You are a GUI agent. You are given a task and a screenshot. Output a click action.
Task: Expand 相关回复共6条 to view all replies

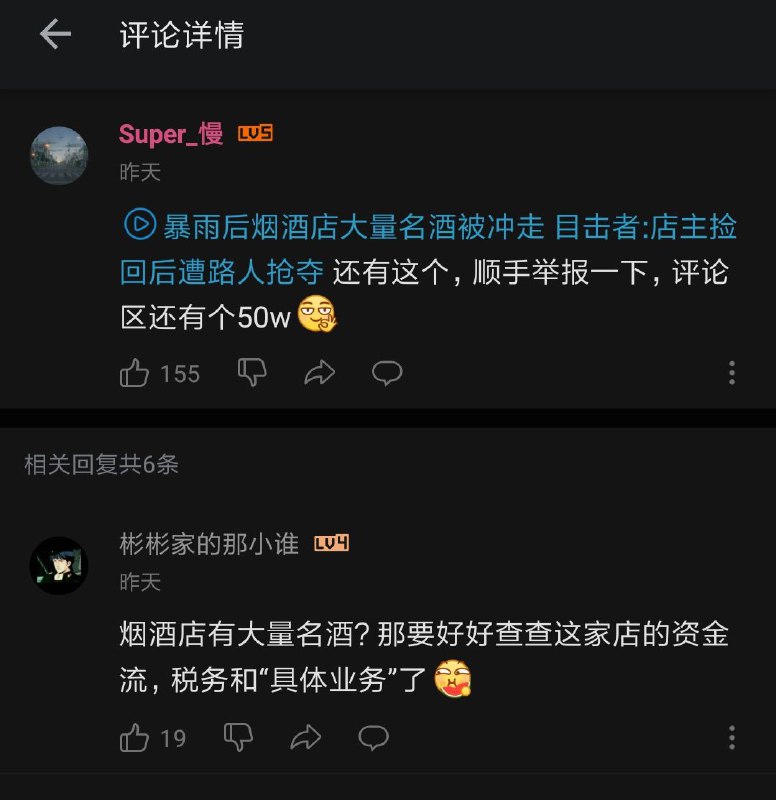[x=98, y=466]
